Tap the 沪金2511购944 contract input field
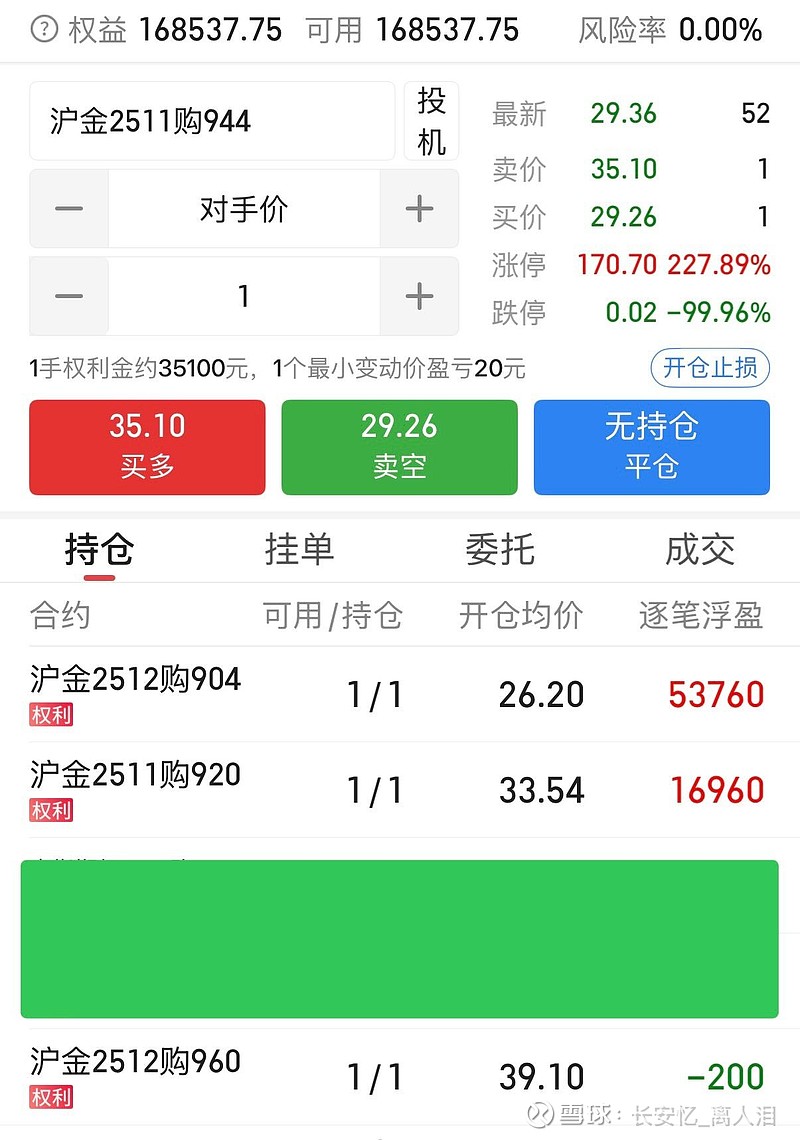The width and height of the screenshot is (800, 1140). point(212,120)
